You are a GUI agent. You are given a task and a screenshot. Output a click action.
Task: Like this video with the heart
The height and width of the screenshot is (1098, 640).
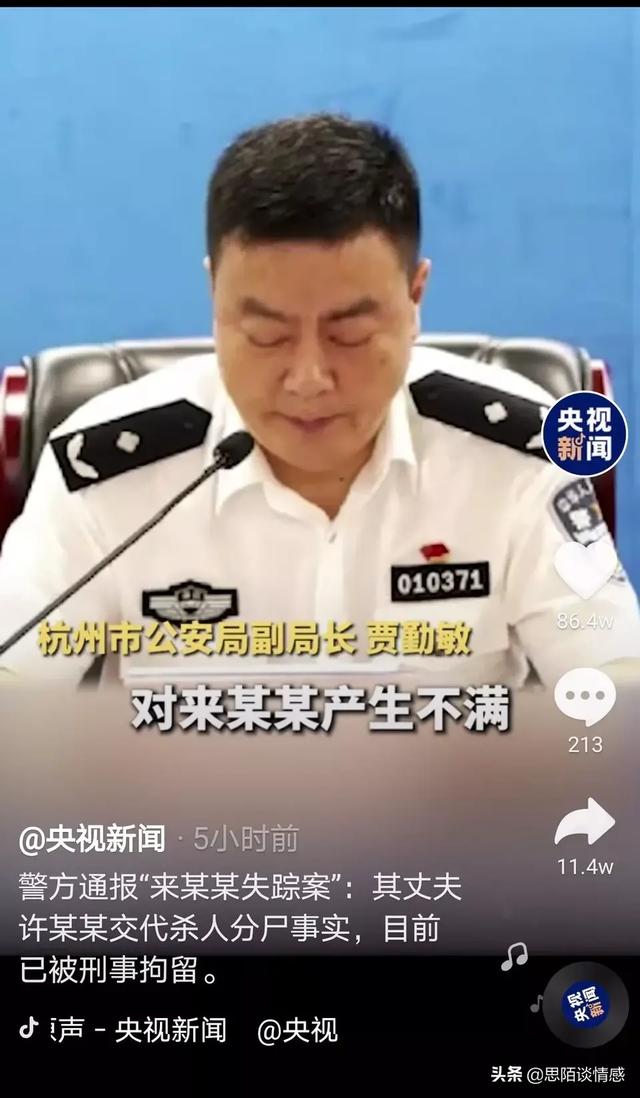[x=585, y=571]
